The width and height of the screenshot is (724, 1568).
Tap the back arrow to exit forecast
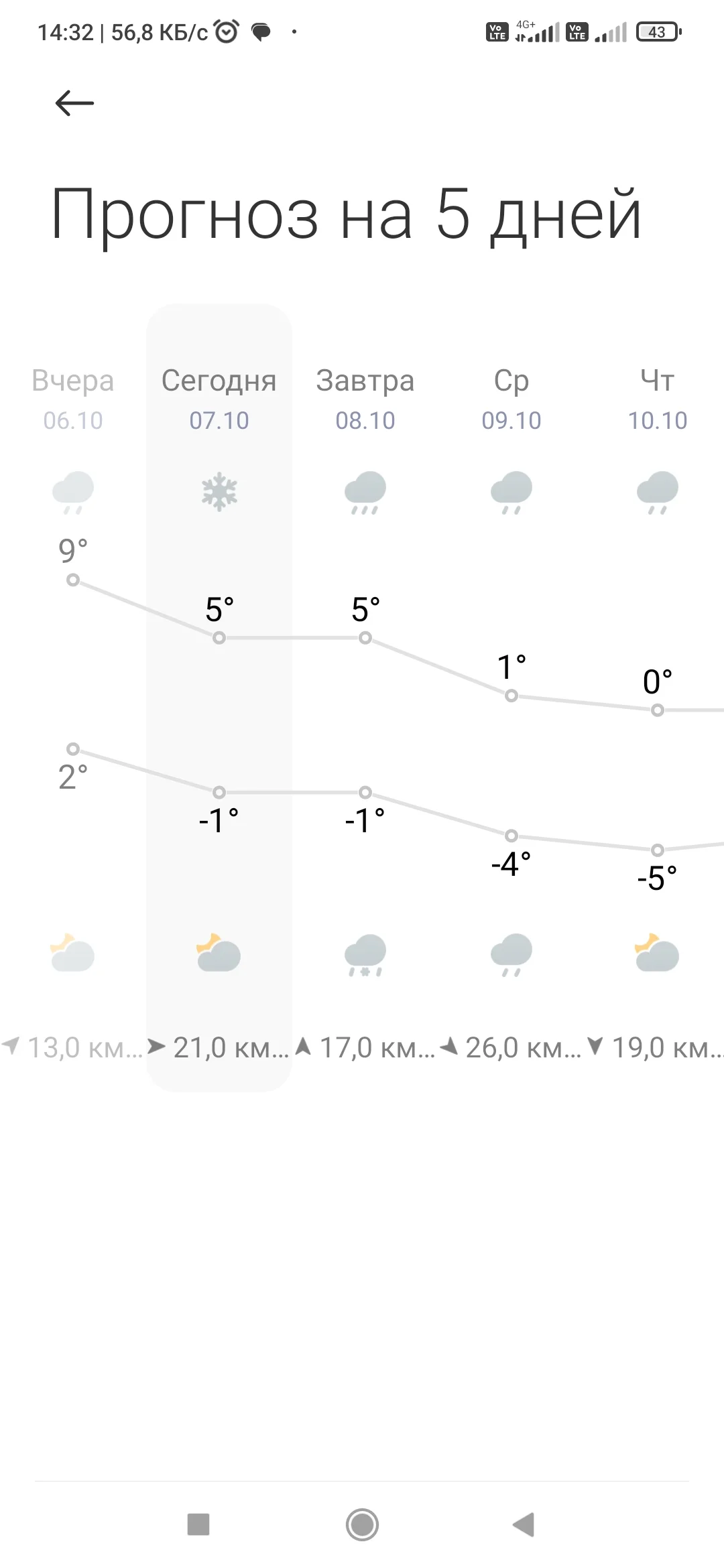tap(74, 102)
